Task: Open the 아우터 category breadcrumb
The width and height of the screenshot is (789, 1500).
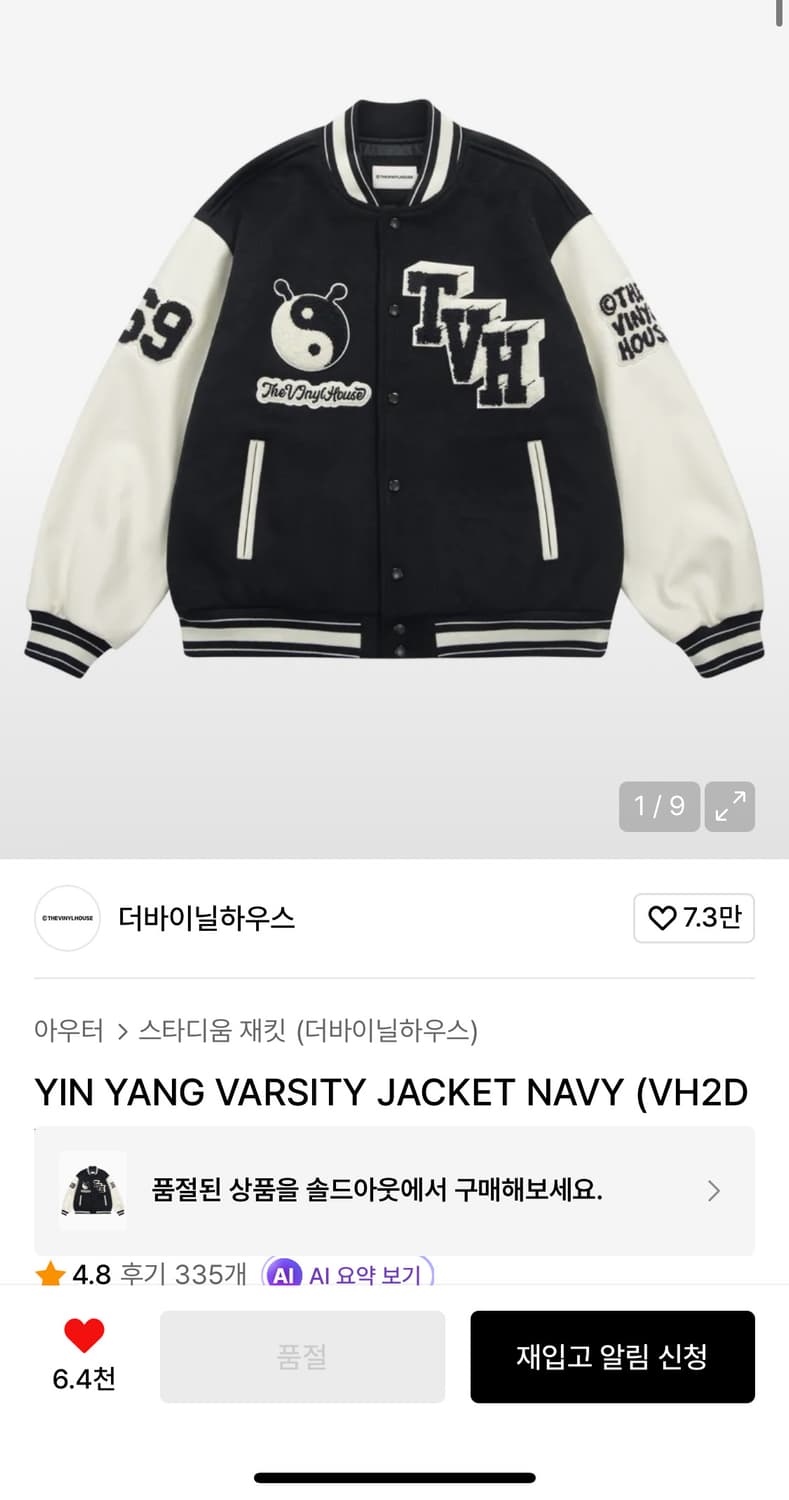Action: [69, 1030]
